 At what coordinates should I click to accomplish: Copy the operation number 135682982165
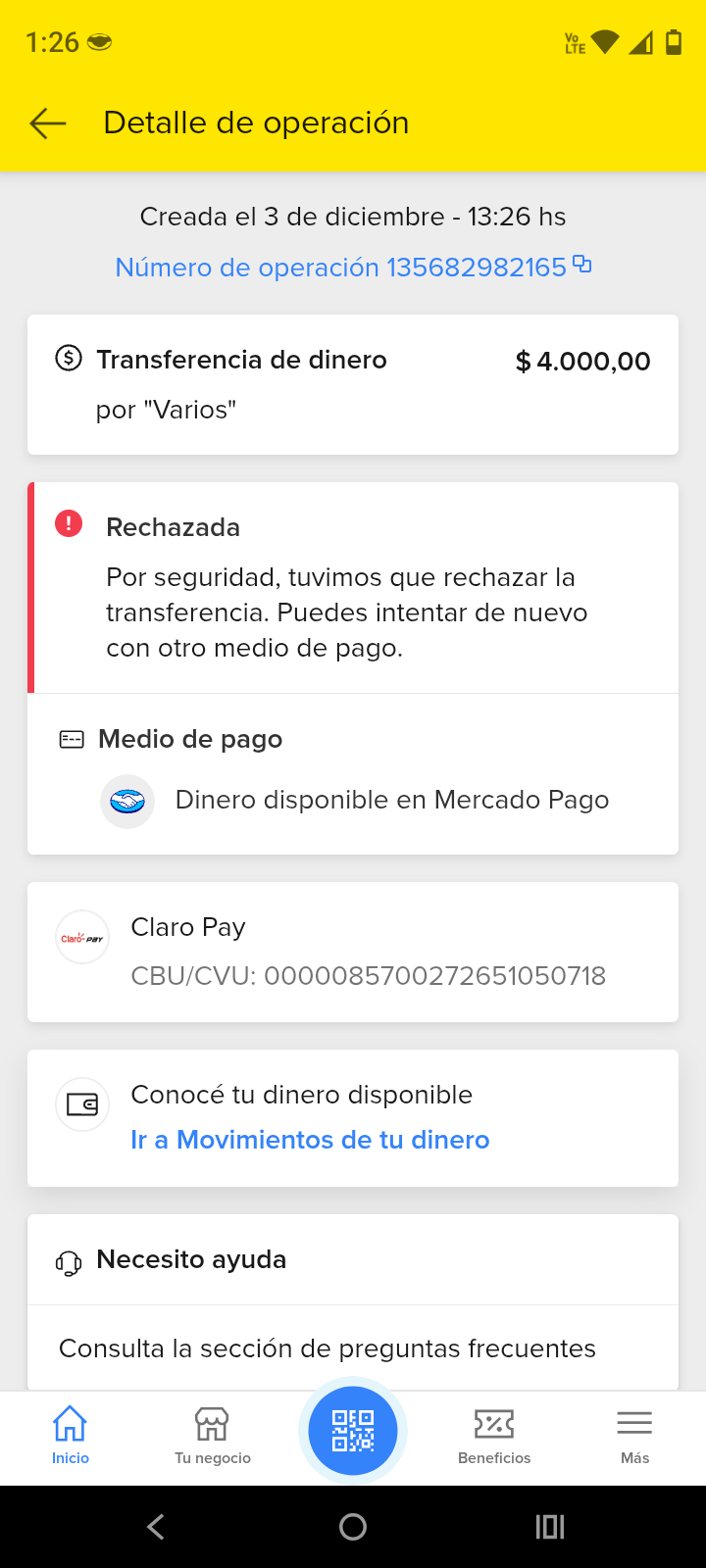(x=582, y=265)
